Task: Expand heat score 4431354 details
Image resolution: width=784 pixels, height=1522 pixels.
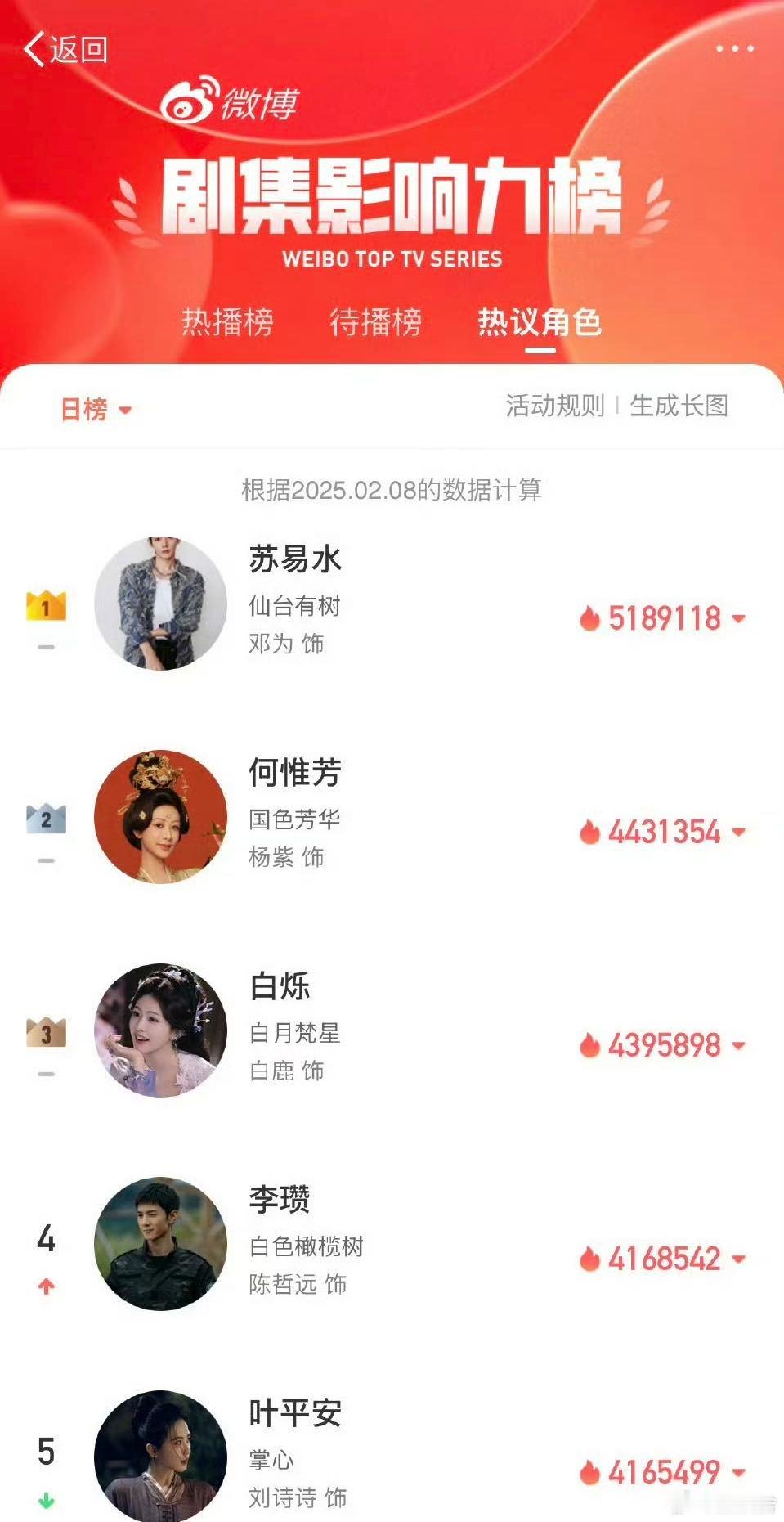Action: [737, 832]
